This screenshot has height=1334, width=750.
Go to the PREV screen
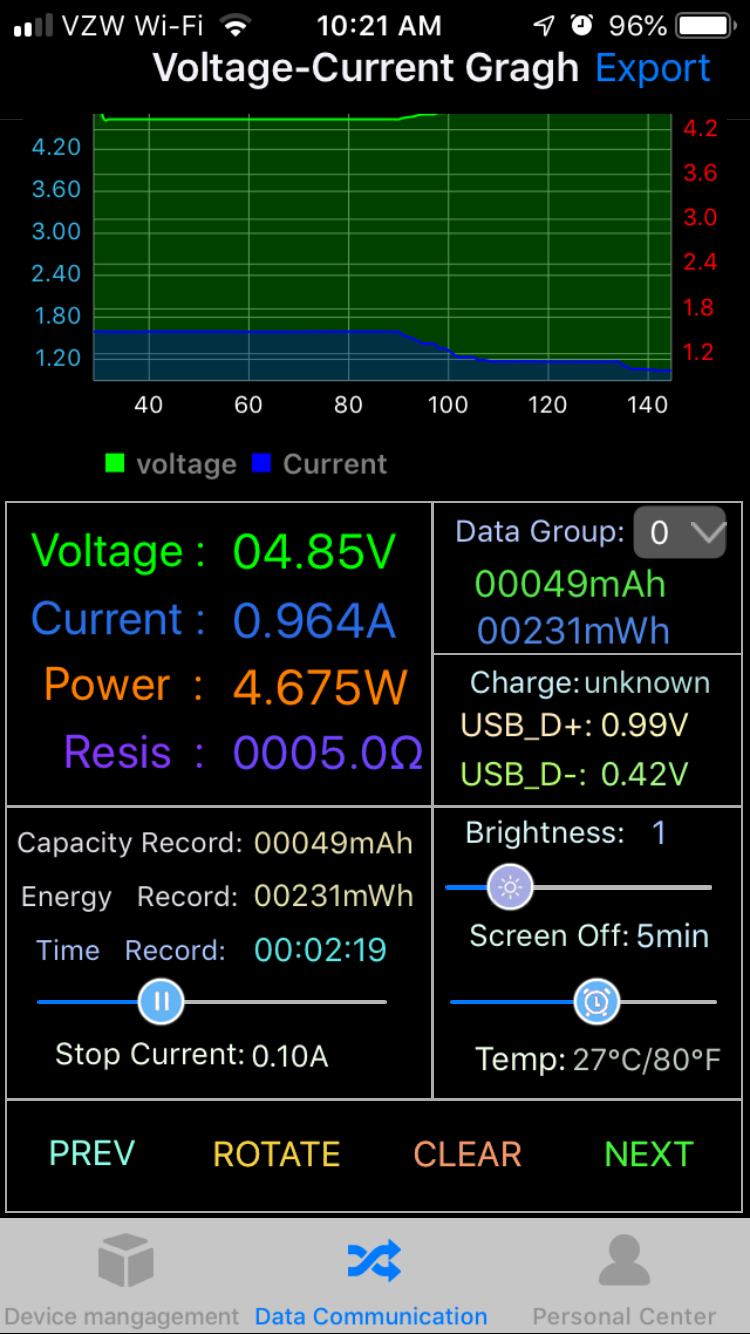92,1153
